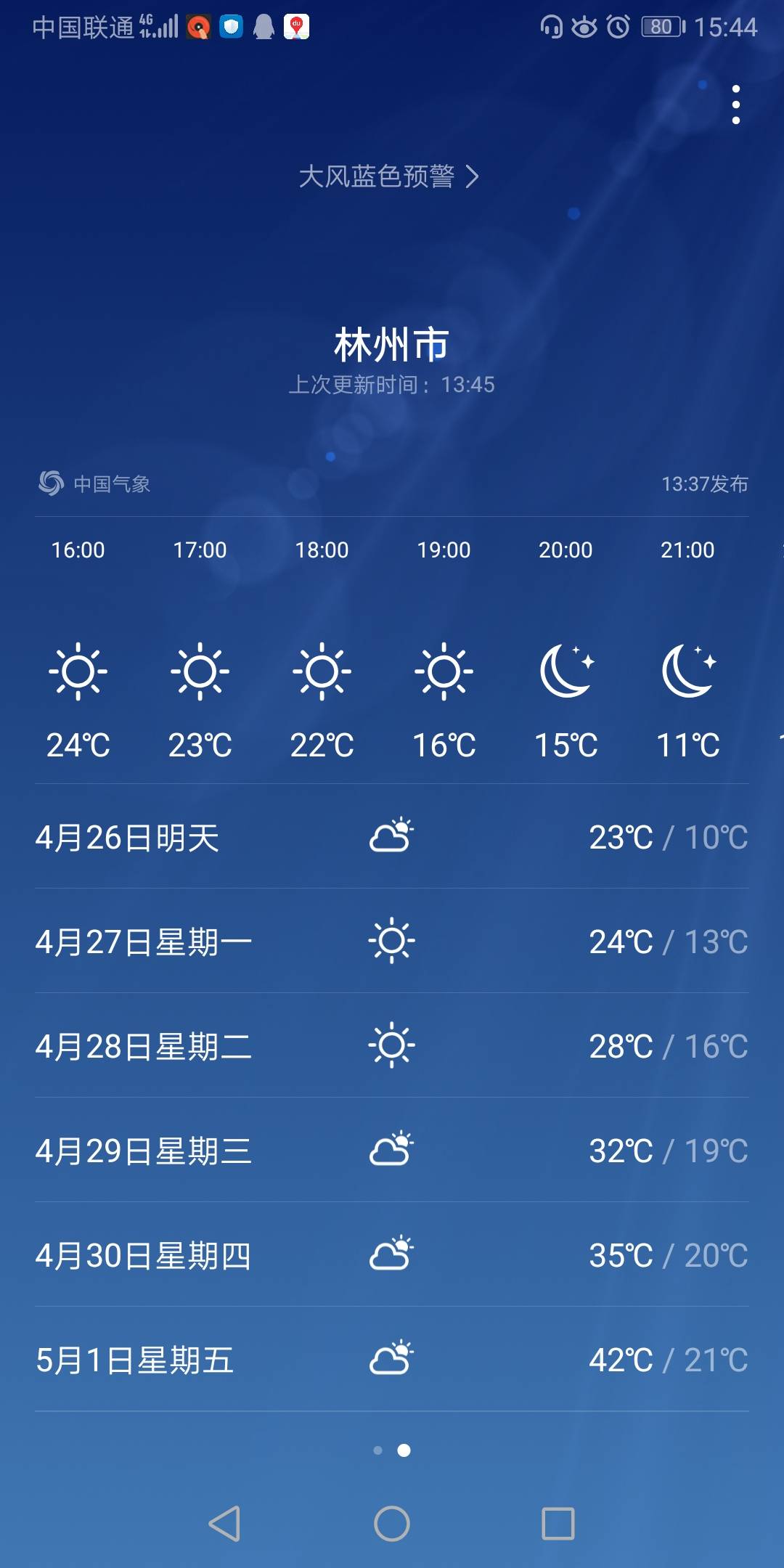This screenshot has height=1568, width=784.
Task: Open the three-dot overflow menu
Action: pos(736,105)
